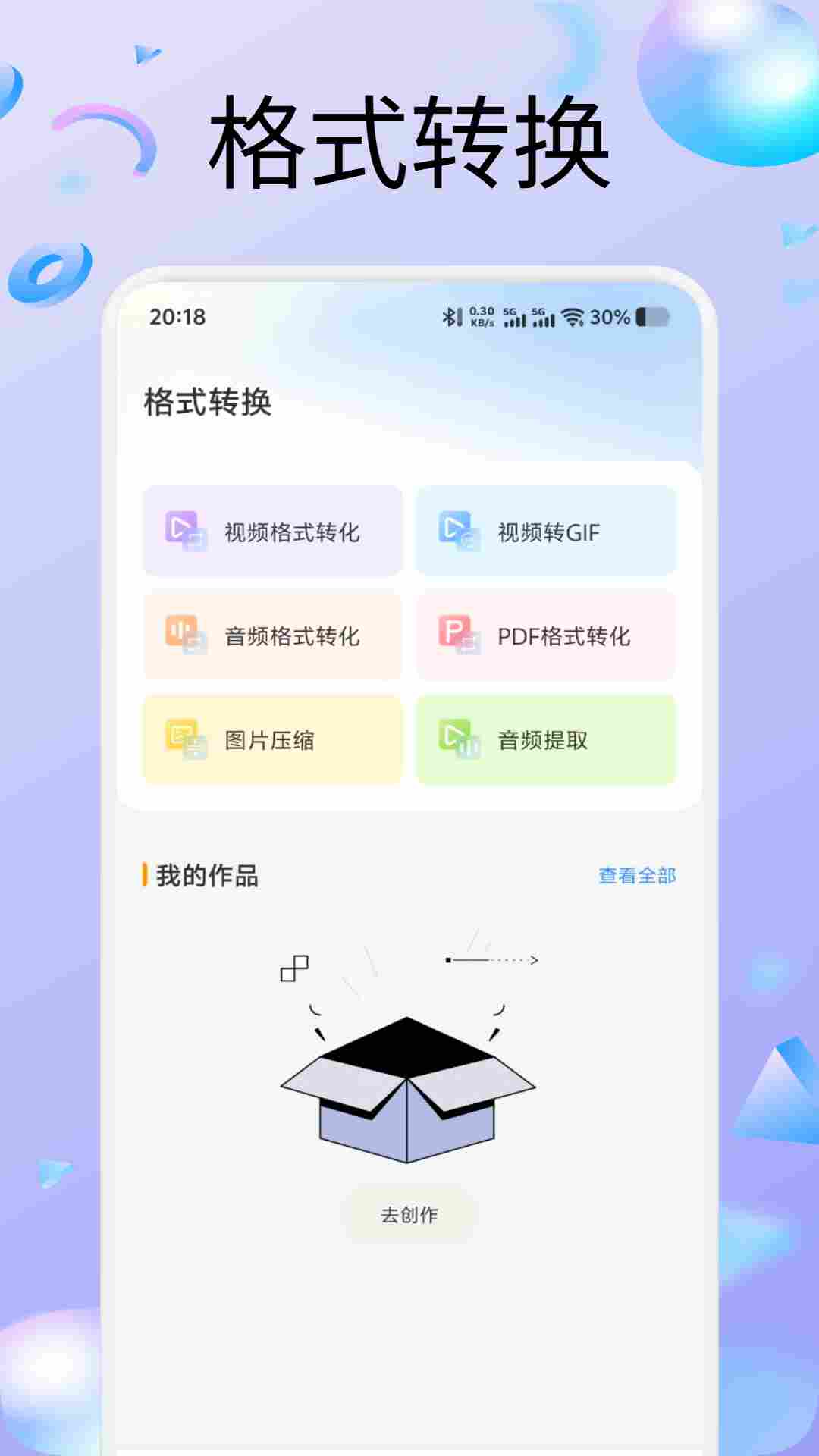Select the 视频转GIF conversion icon
The image size is (819, 1456).
456,531
